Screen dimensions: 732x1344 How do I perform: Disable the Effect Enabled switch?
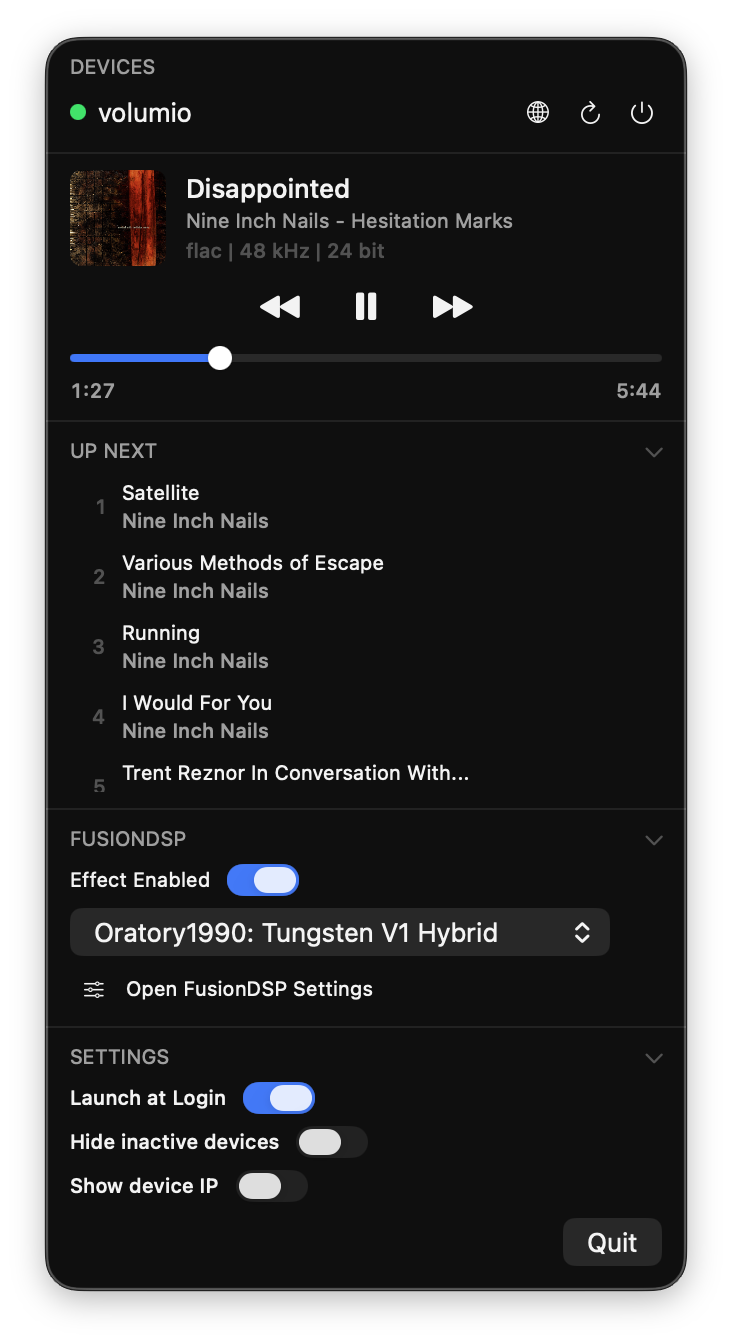pyautogui.click(x=263, y=880)
